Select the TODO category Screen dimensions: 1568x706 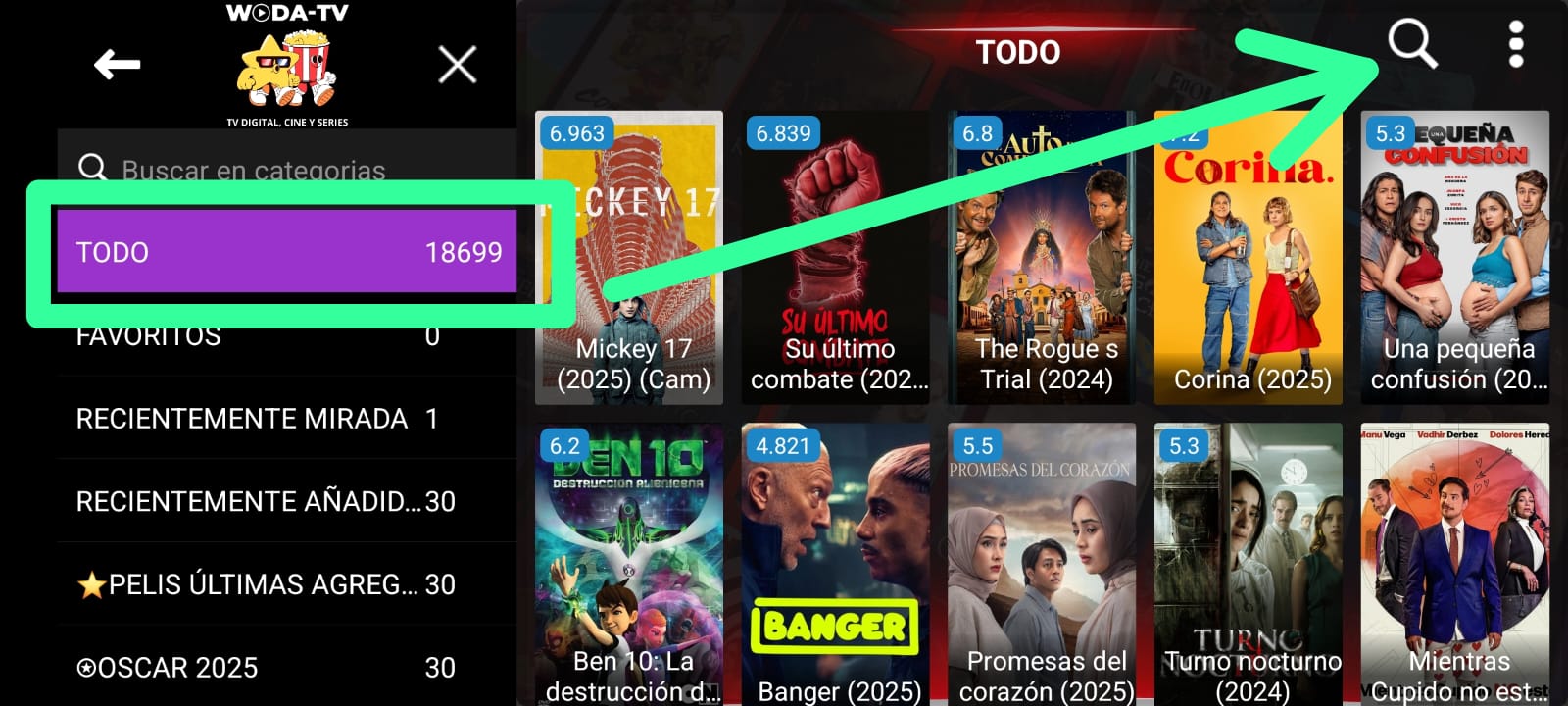pyautogui.click(x=286, y=252)
